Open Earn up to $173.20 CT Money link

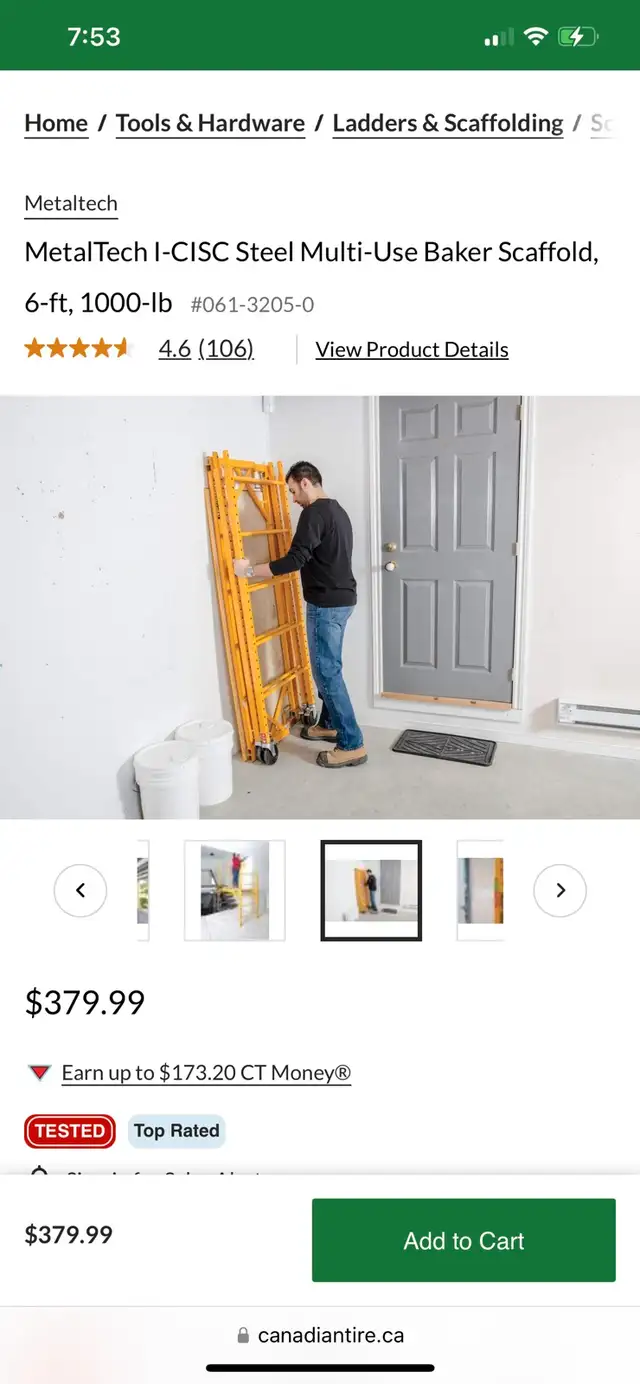(206, 1073)
